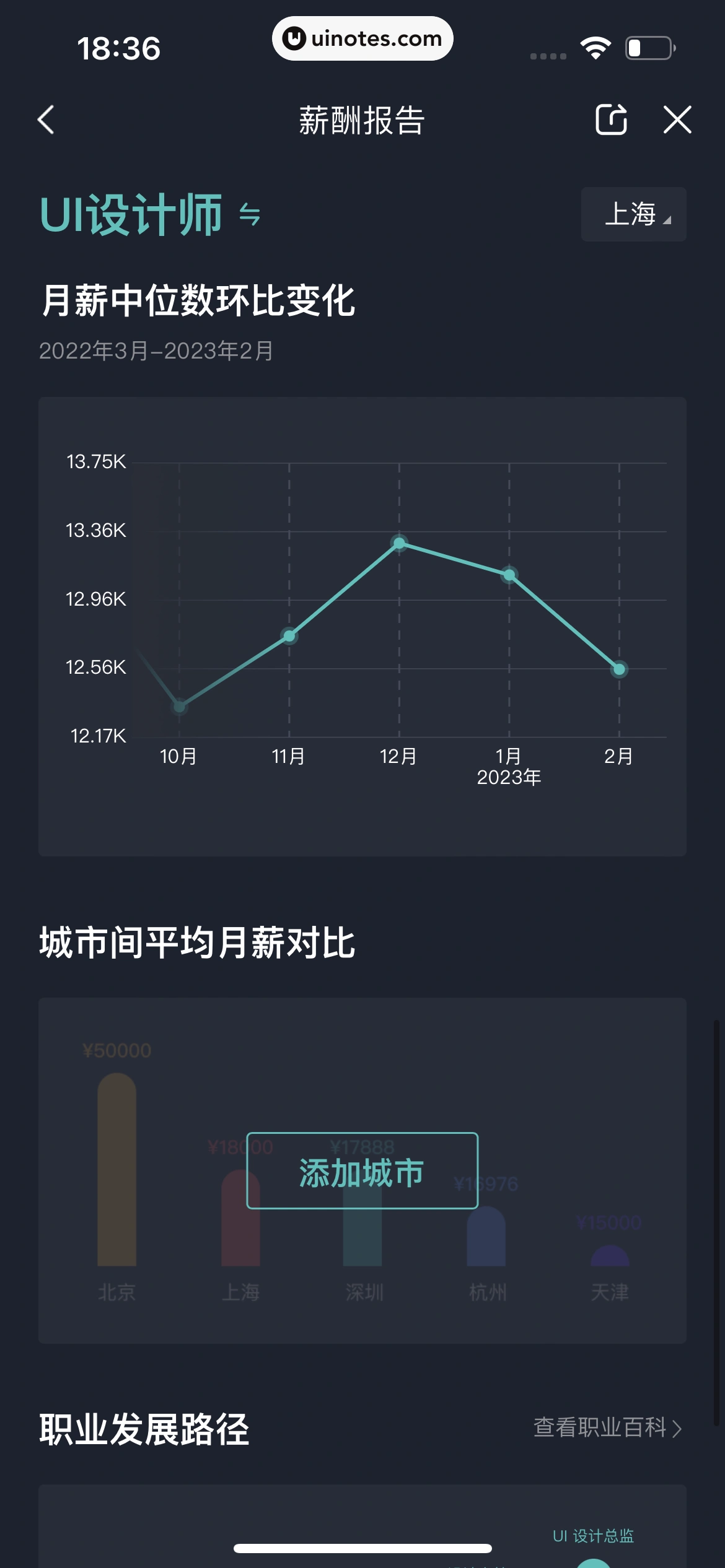The width and height of the screenshot is (725, 1568).
Task: Tap the UI设计师 job title
Action: (131, 214)
